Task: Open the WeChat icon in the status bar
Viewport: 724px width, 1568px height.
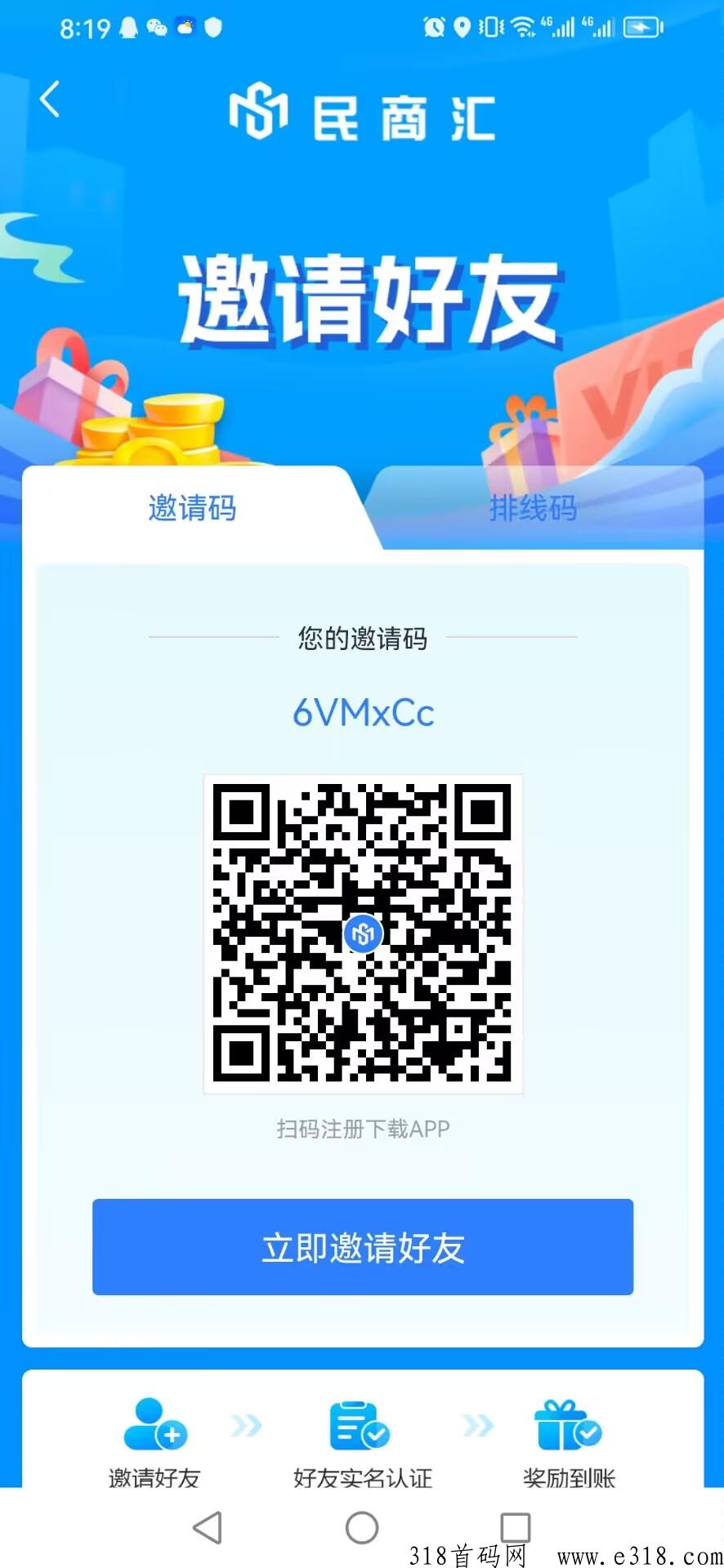Action: coord(155,26)
